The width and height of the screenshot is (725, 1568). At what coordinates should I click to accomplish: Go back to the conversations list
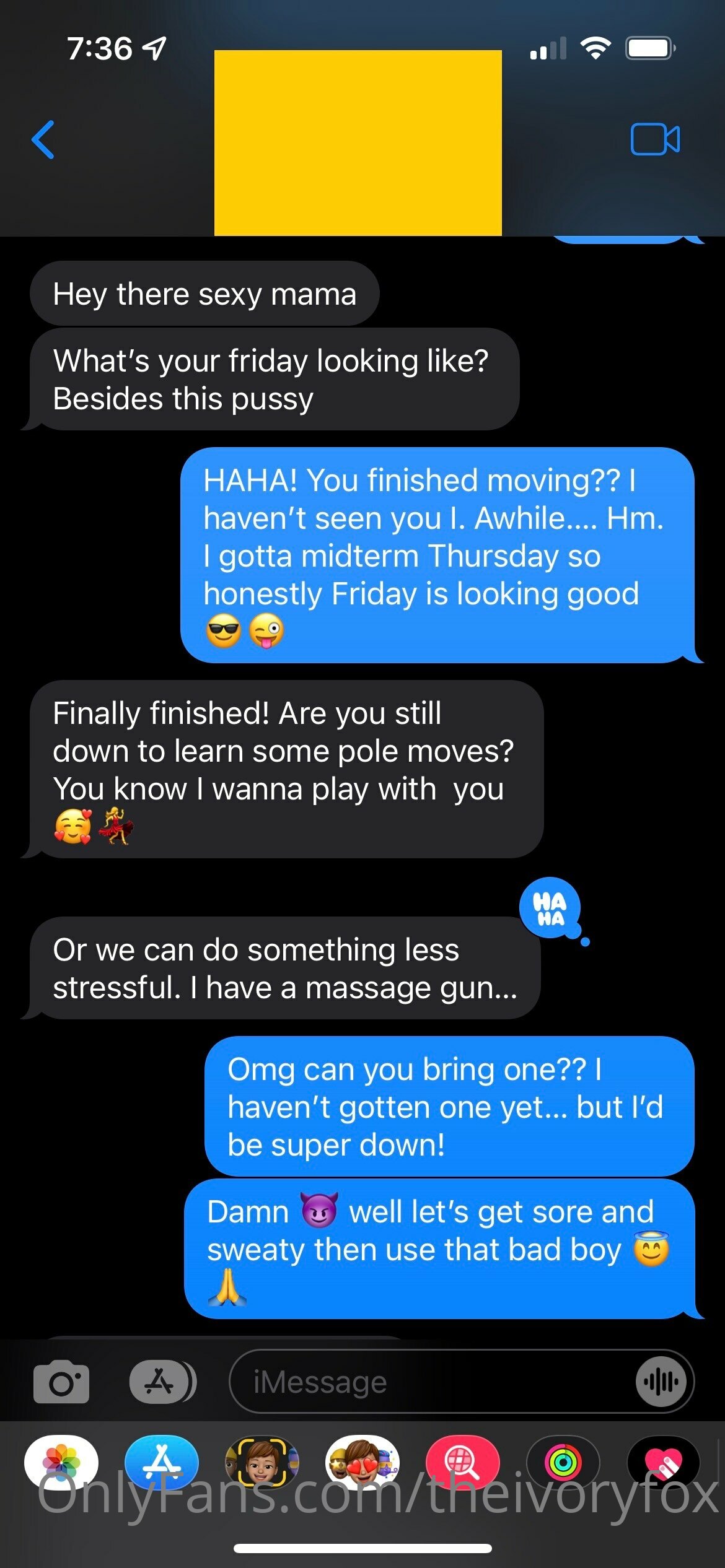click(x=43, y=139)
